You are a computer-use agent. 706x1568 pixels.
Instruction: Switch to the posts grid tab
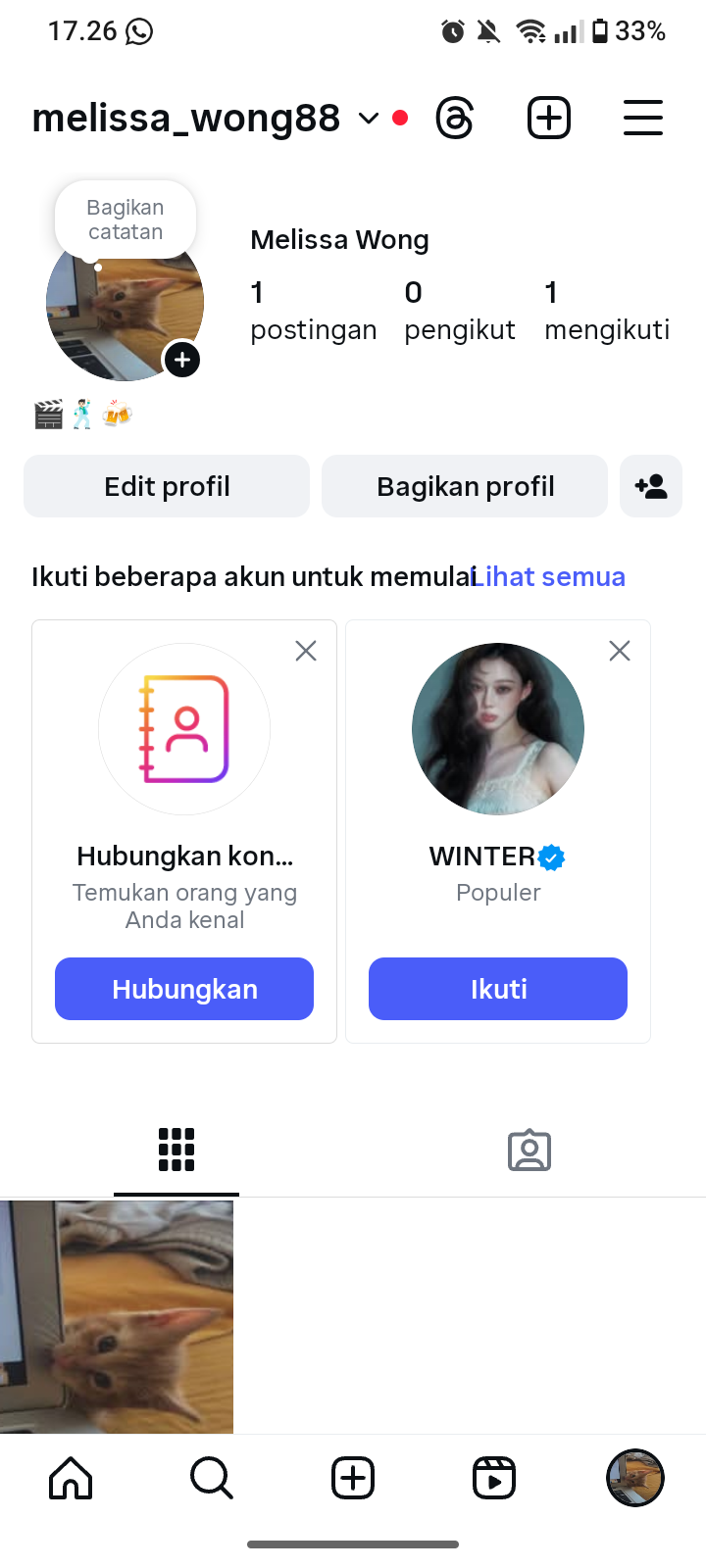point(176,1150)
